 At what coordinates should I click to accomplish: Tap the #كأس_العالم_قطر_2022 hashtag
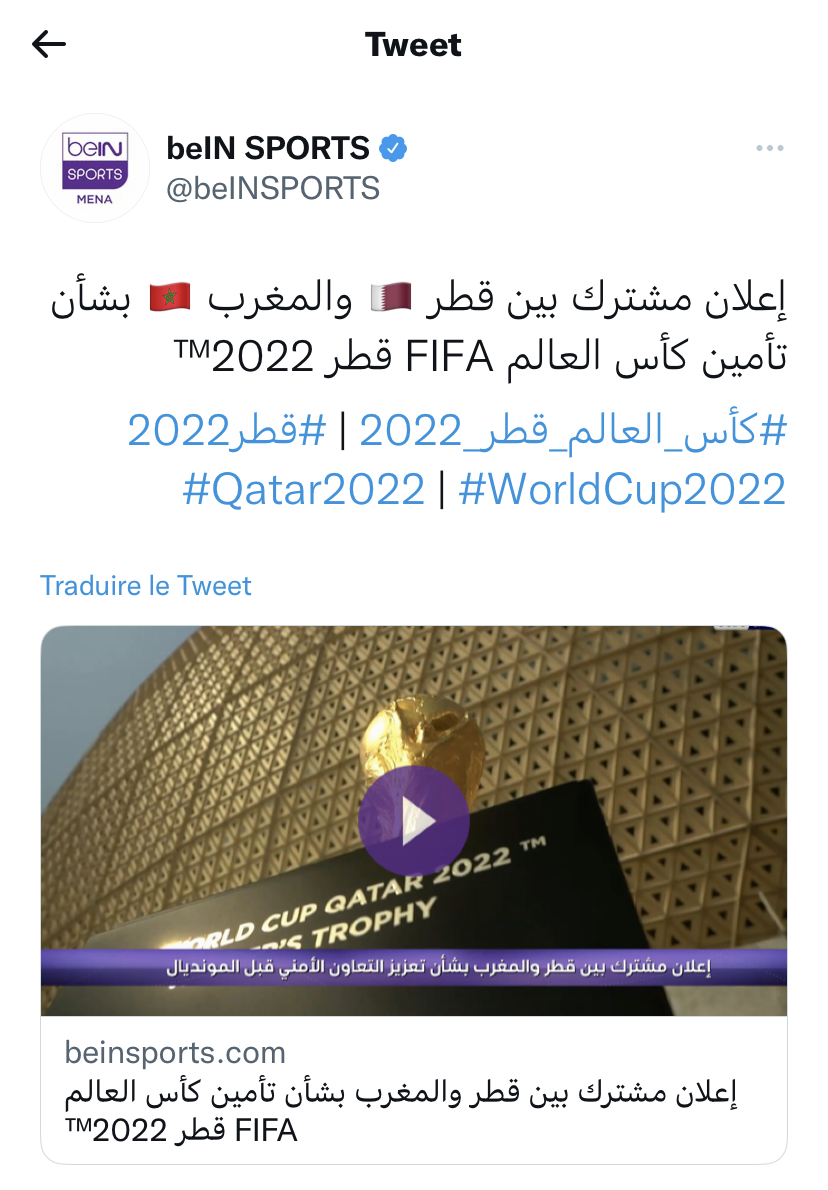tap(572, 431)
